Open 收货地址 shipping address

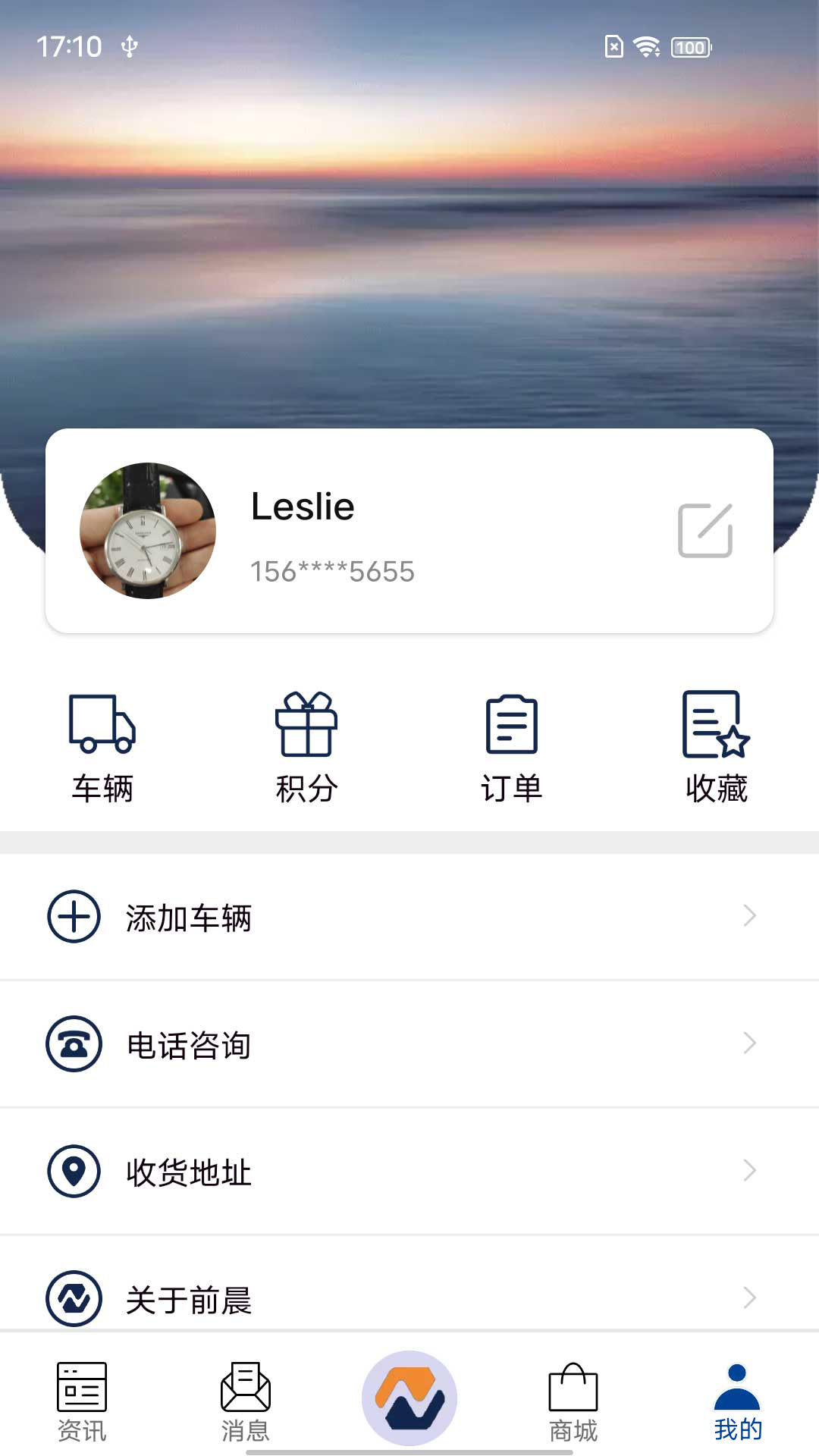click(409, 1172)
